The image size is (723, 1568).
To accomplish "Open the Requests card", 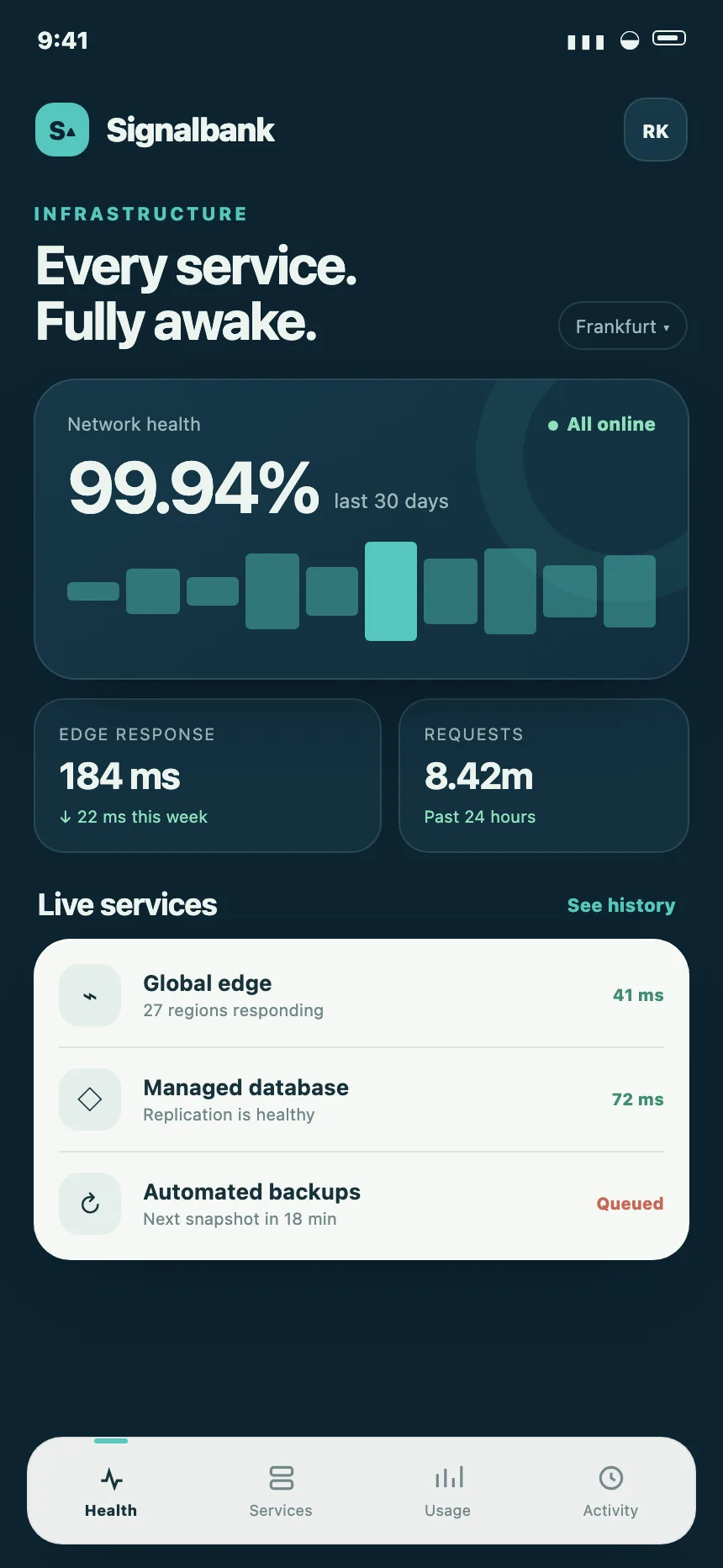I will (x=544, y=775).
